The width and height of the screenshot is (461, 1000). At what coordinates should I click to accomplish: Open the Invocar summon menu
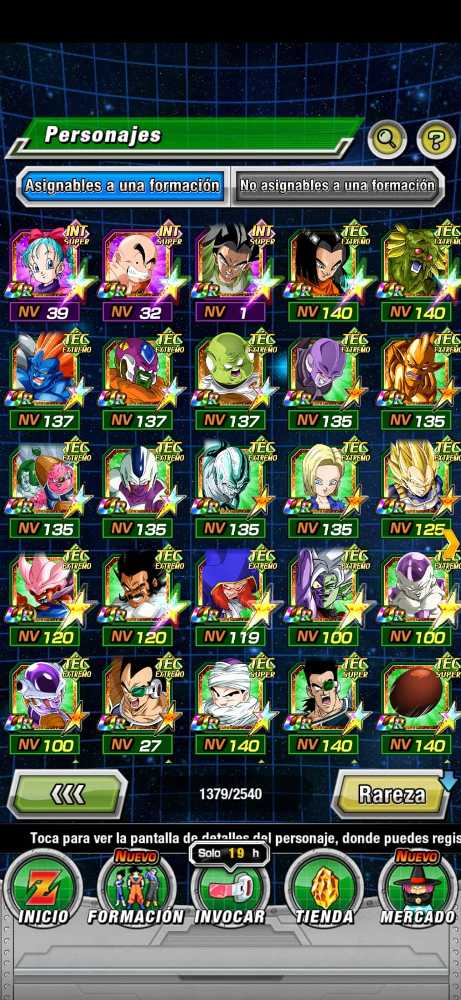[230, 888]
